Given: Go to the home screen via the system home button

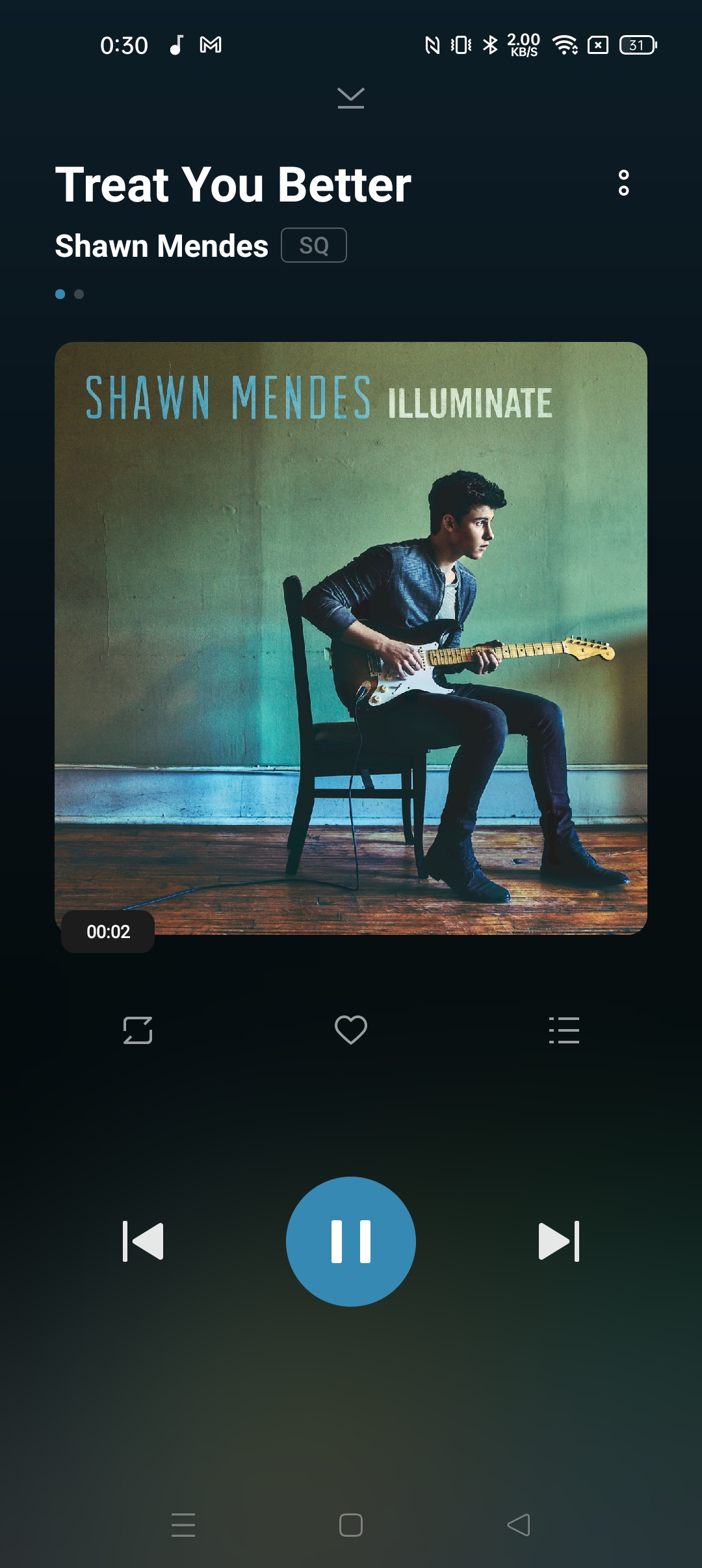Looking at the screenshot, I should pos(351,1525).
